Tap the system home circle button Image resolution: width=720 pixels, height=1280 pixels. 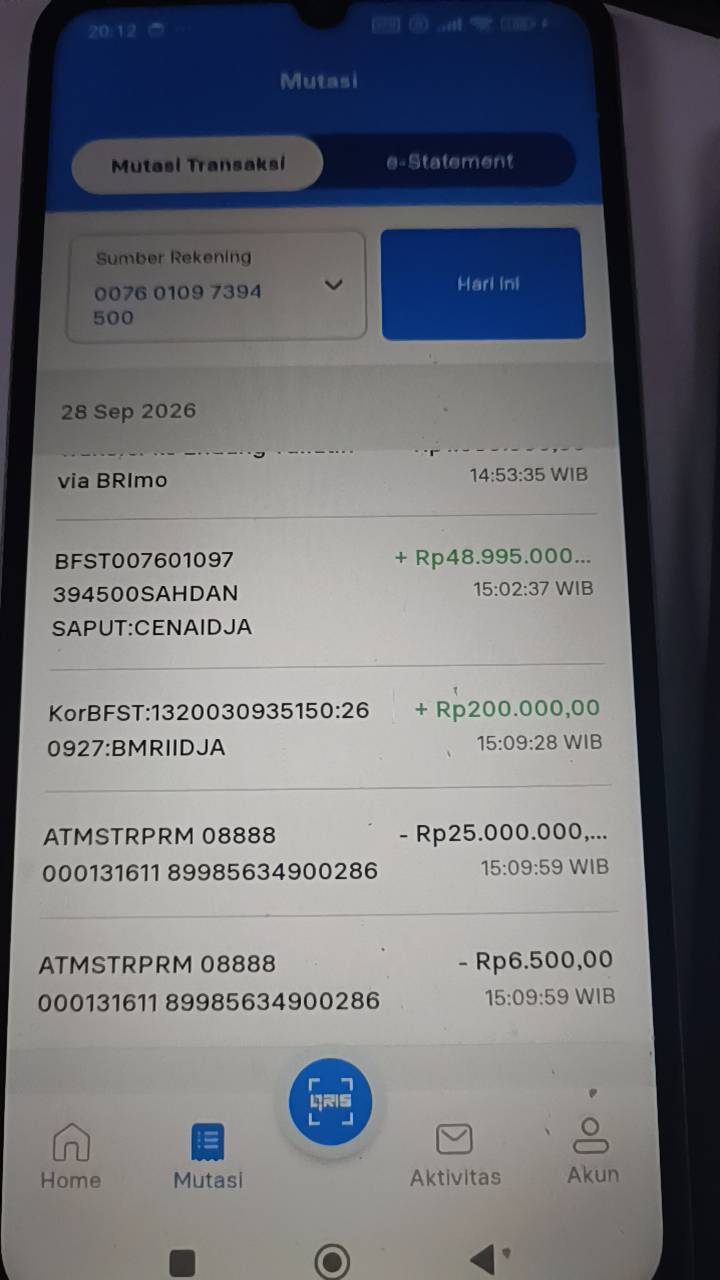pyautogui.click(x=332, y=1261)
